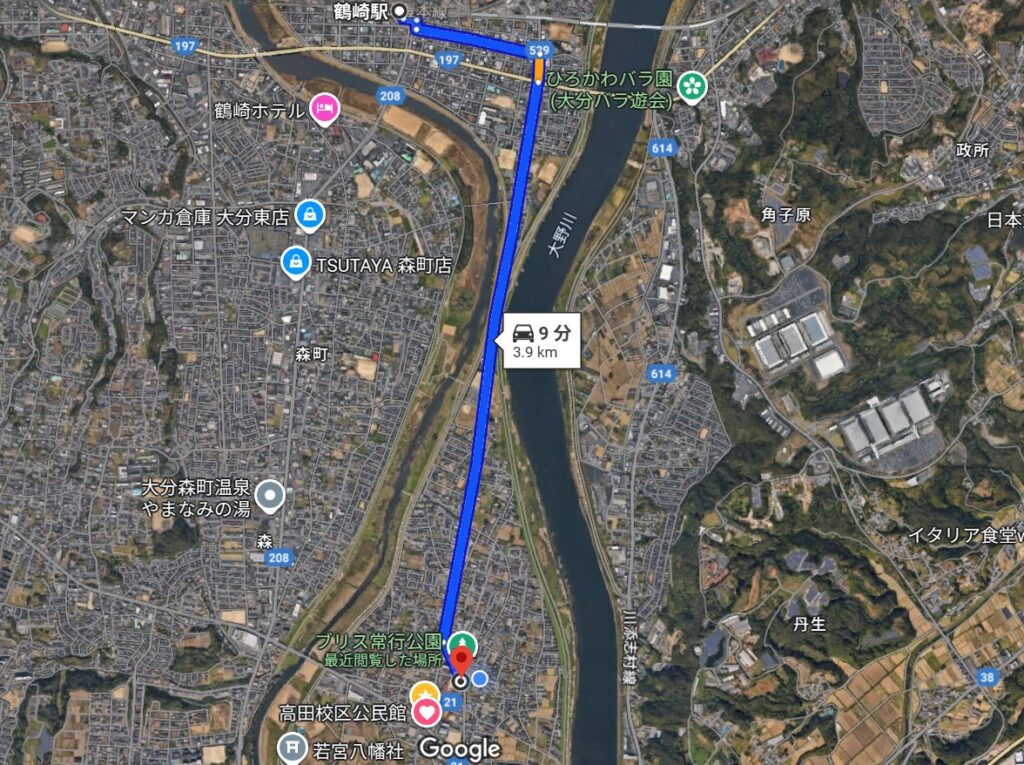Select the 鶴崎駅 route start point
The height and width of the screenshot is (765, 1024).
point(400,11)
